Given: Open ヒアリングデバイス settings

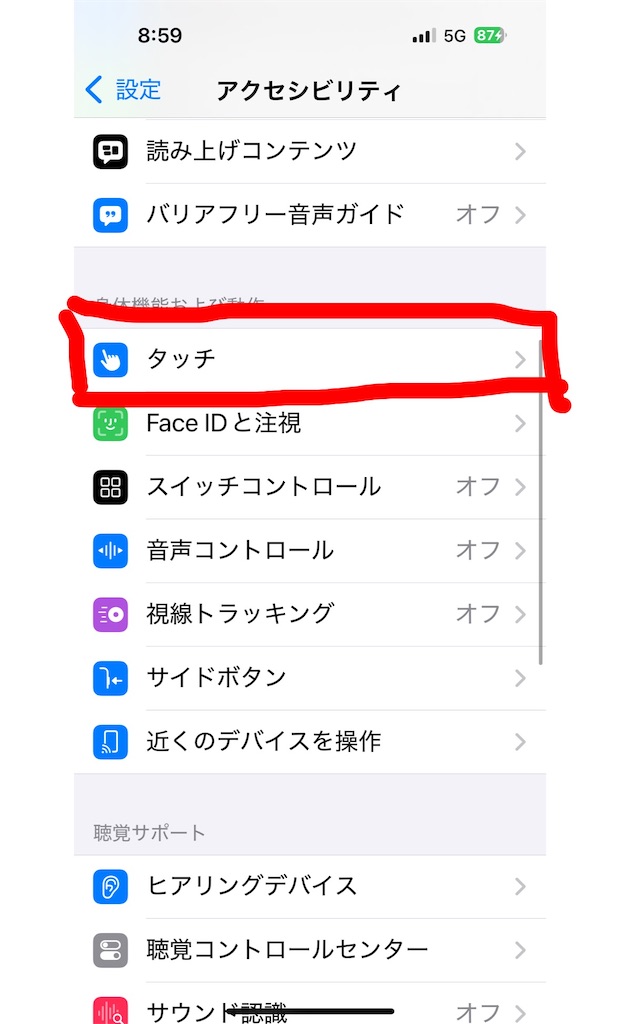Looking at the screenshot, I should tap(310, 886).
